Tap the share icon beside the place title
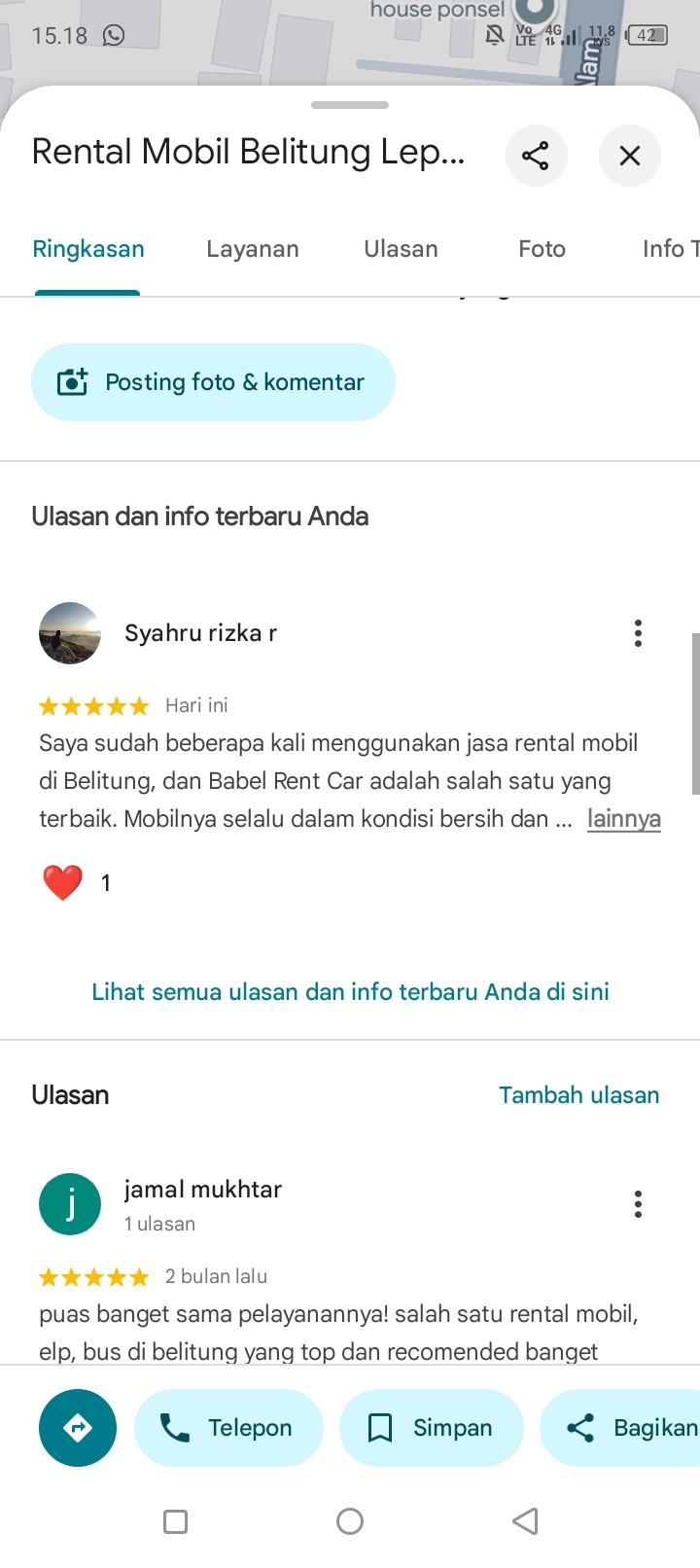The height and width of the screenshot is (1568, 700). 536,156
